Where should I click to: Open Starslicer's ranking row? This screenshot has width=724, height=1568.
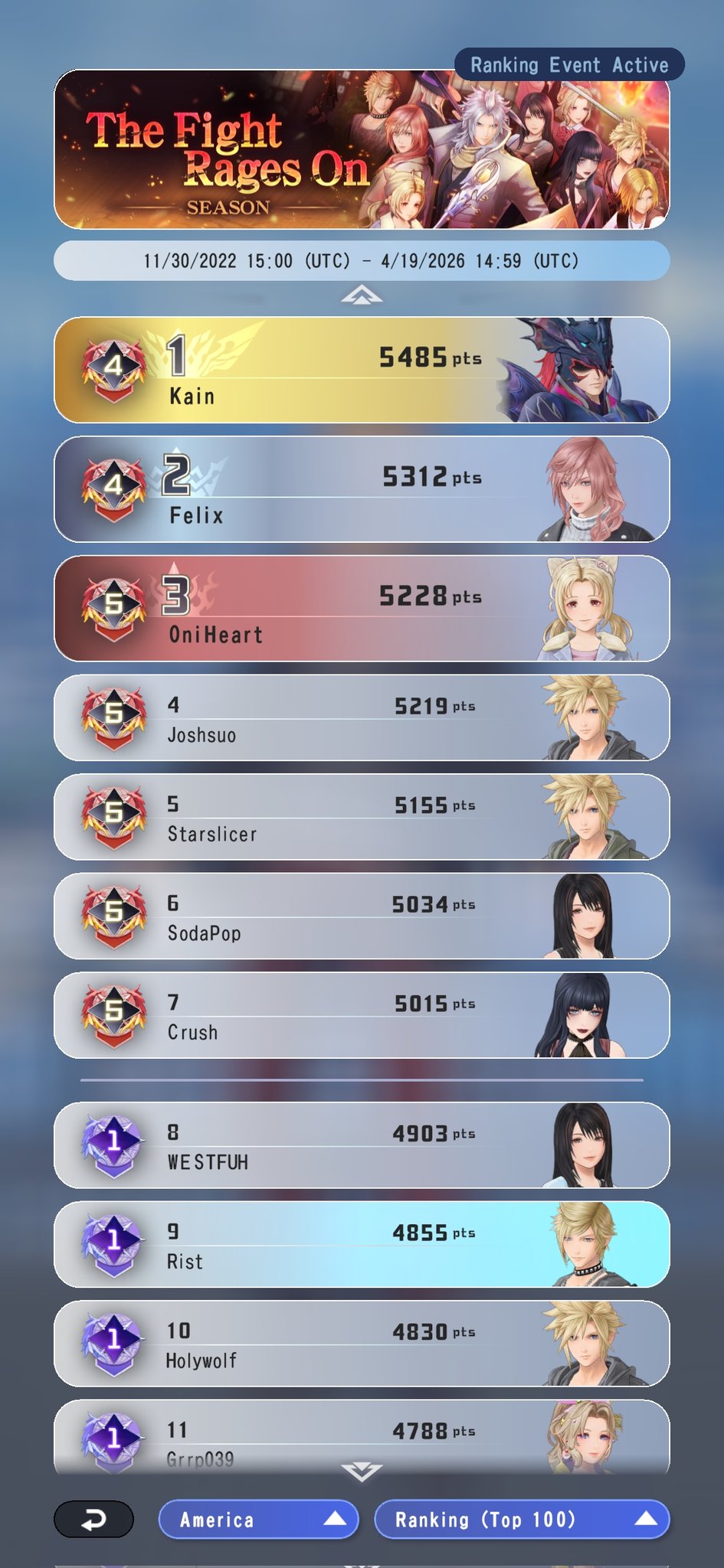[362, 817]
